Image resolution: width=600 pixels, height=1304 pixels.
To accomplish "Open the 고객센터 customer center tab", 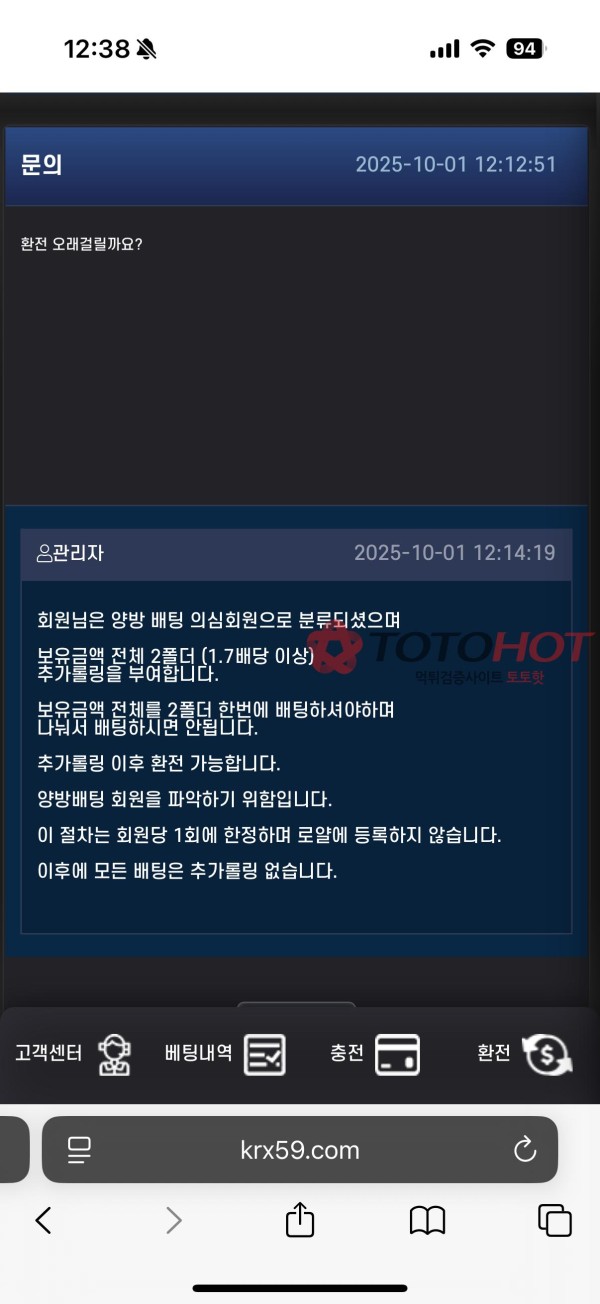I will [x=73, y=1054].
